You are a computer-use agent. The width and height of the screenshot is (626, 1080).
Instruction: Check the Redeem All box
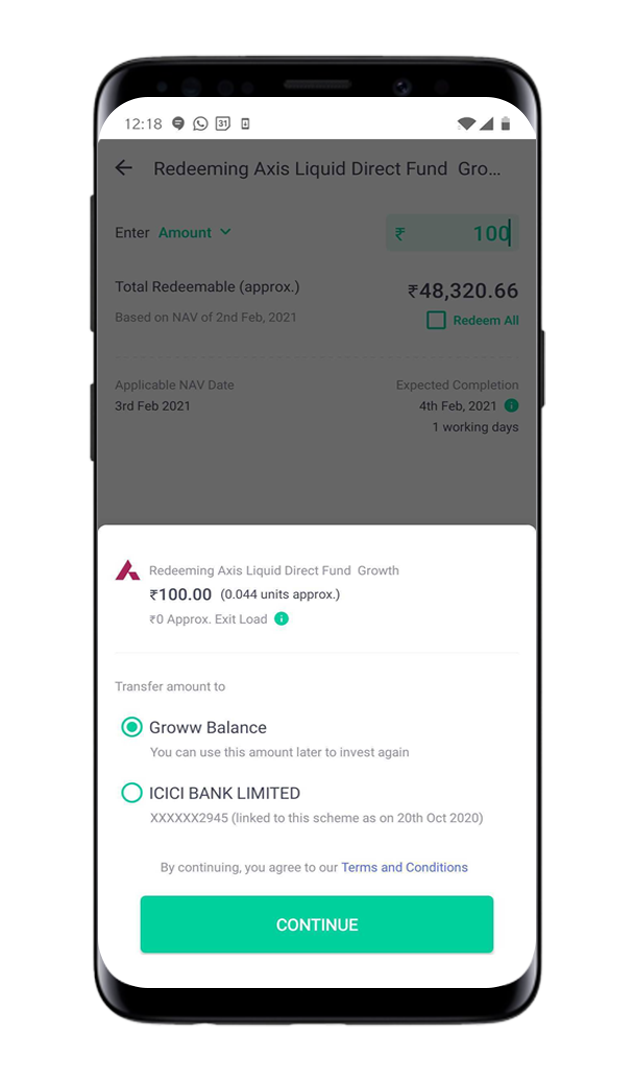(x=436, y=320)
